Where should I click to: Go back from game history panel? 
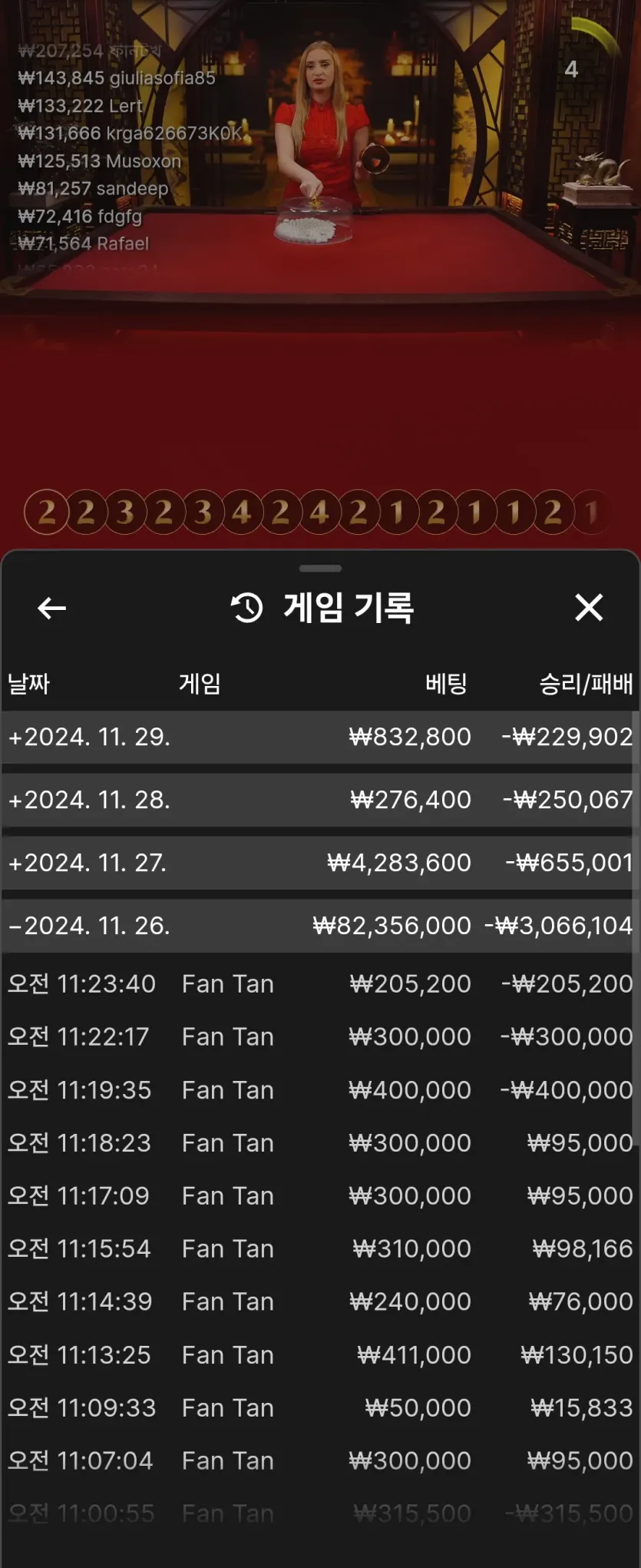click(x=51, y=608)
